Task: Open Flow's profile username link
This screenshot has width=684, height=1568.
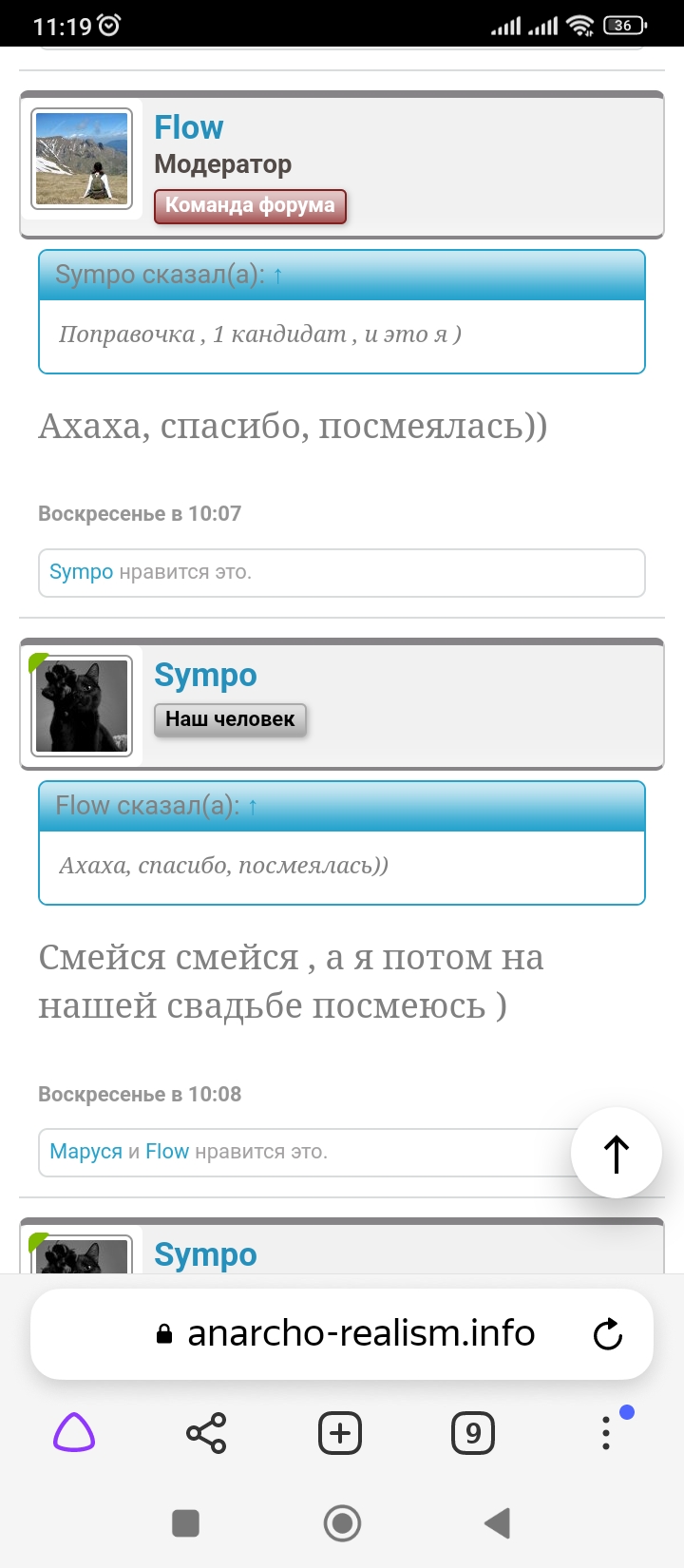Action: coord(189,127)
